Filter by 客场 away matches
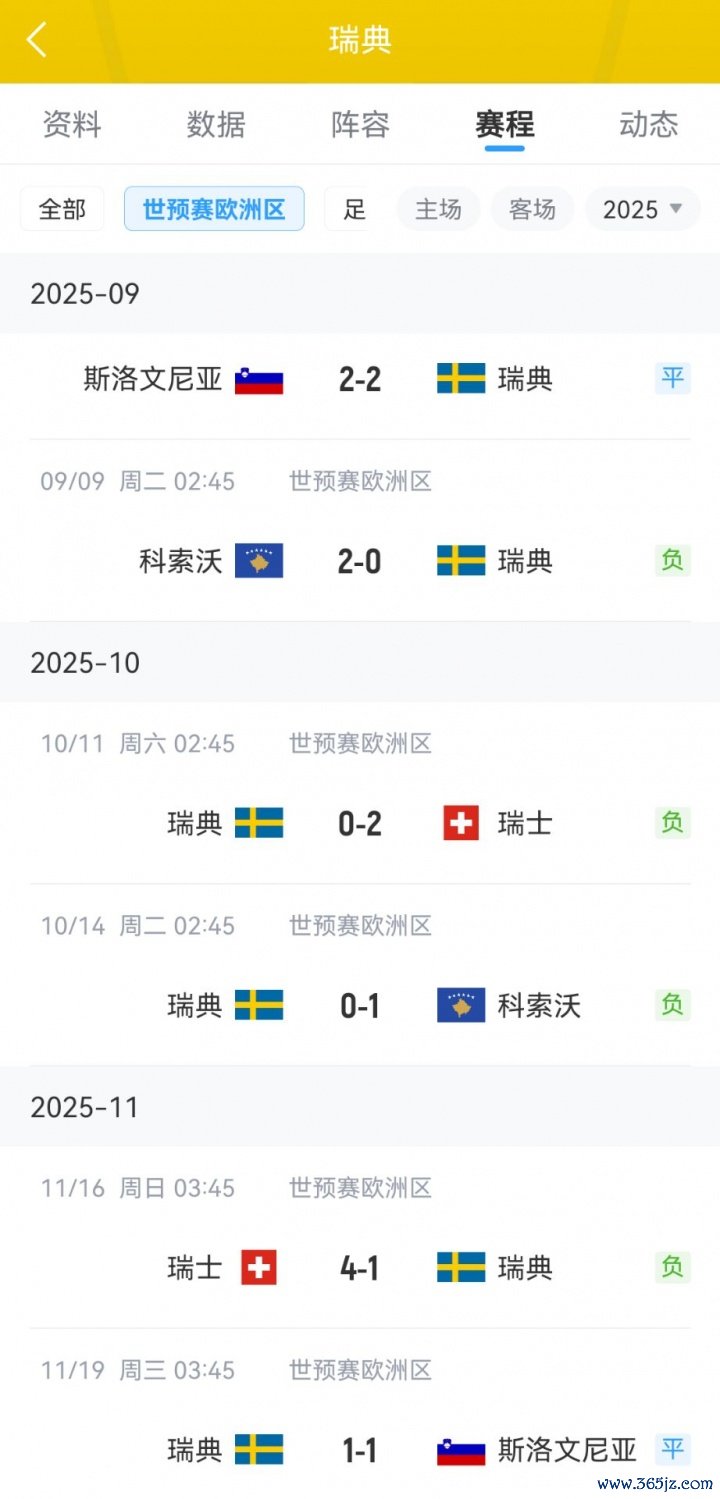This screenshot has width=720, height=1499. [x=532, y=209]
